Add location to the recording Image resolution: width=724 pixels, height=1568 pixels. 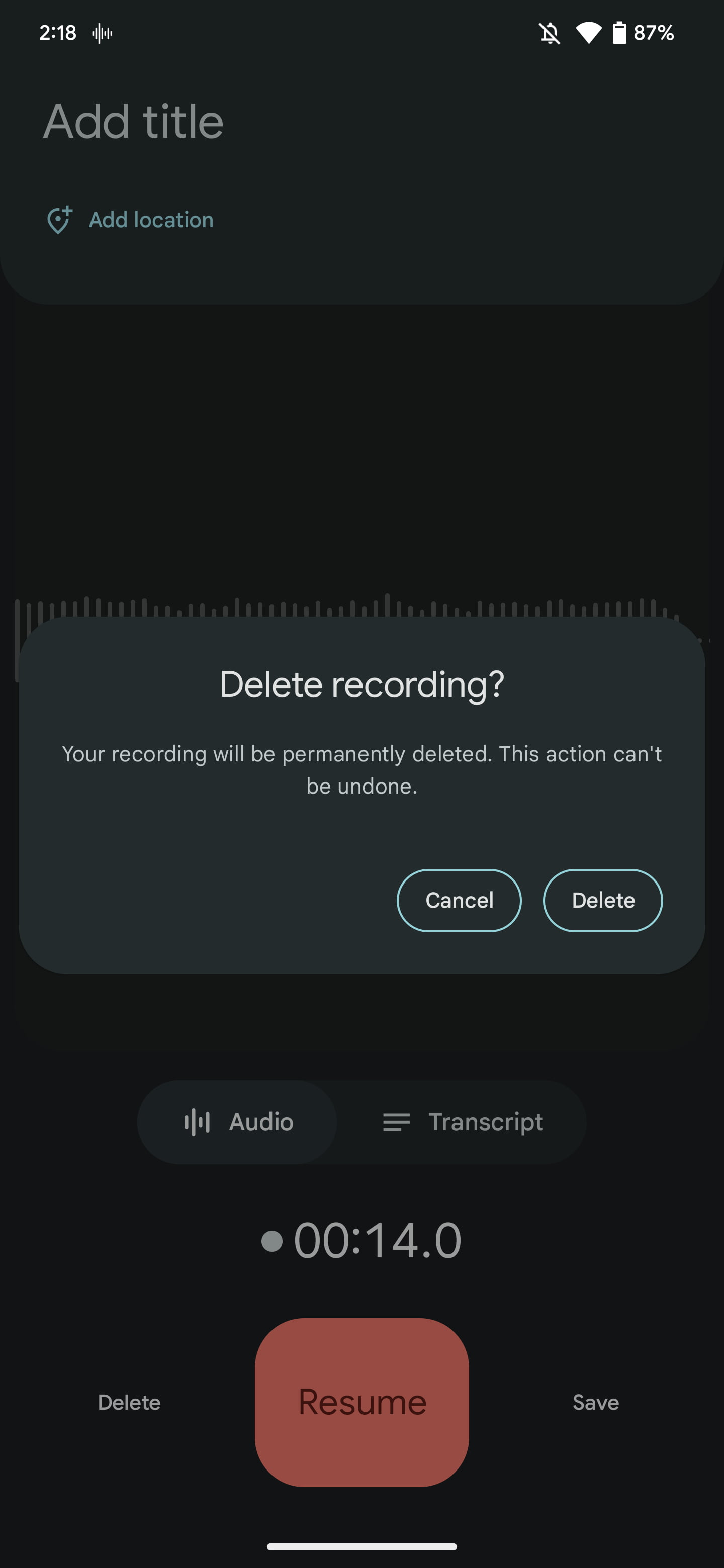[x=130, y=220]
